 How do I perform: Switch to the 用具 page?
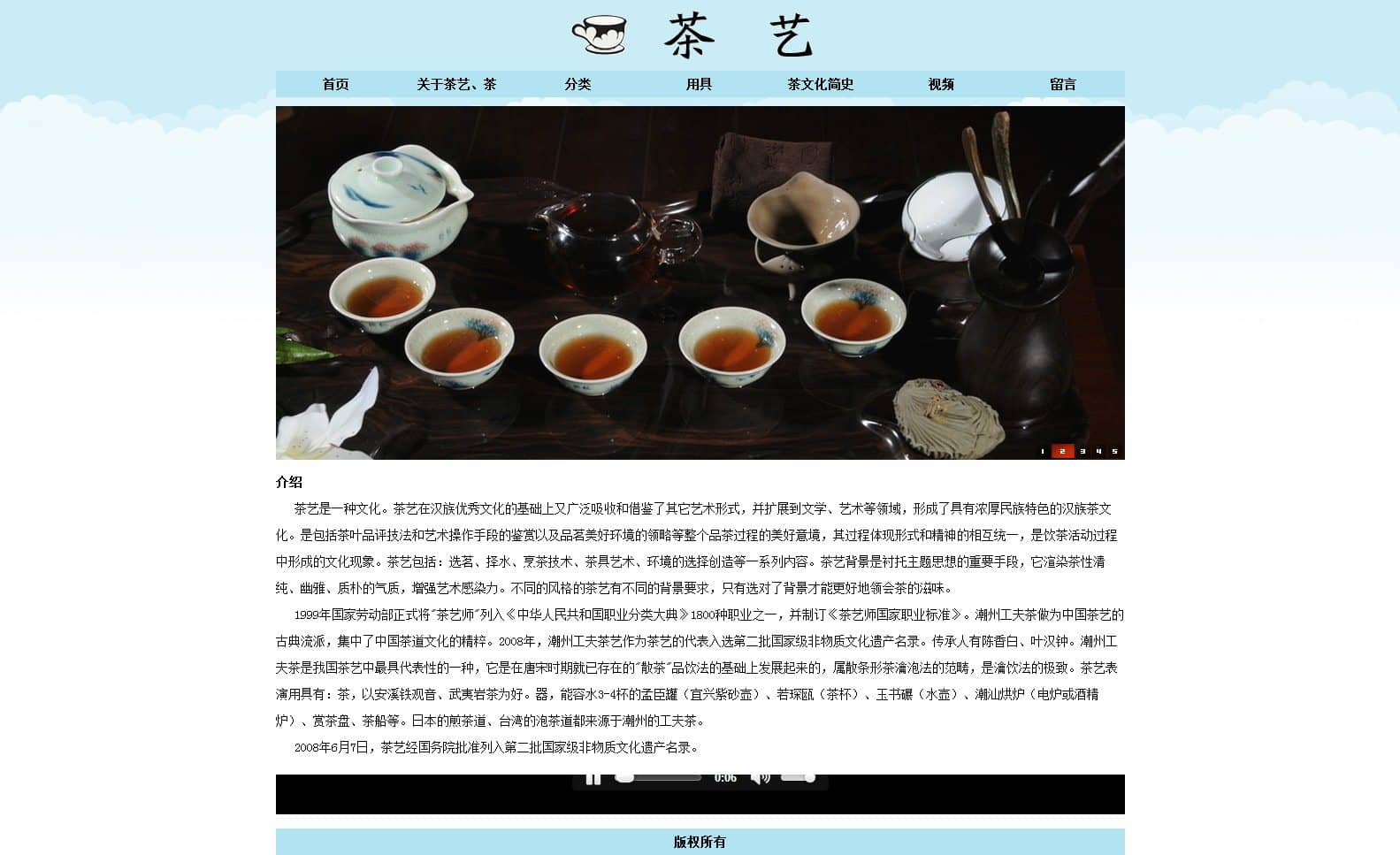click(699, 84)
